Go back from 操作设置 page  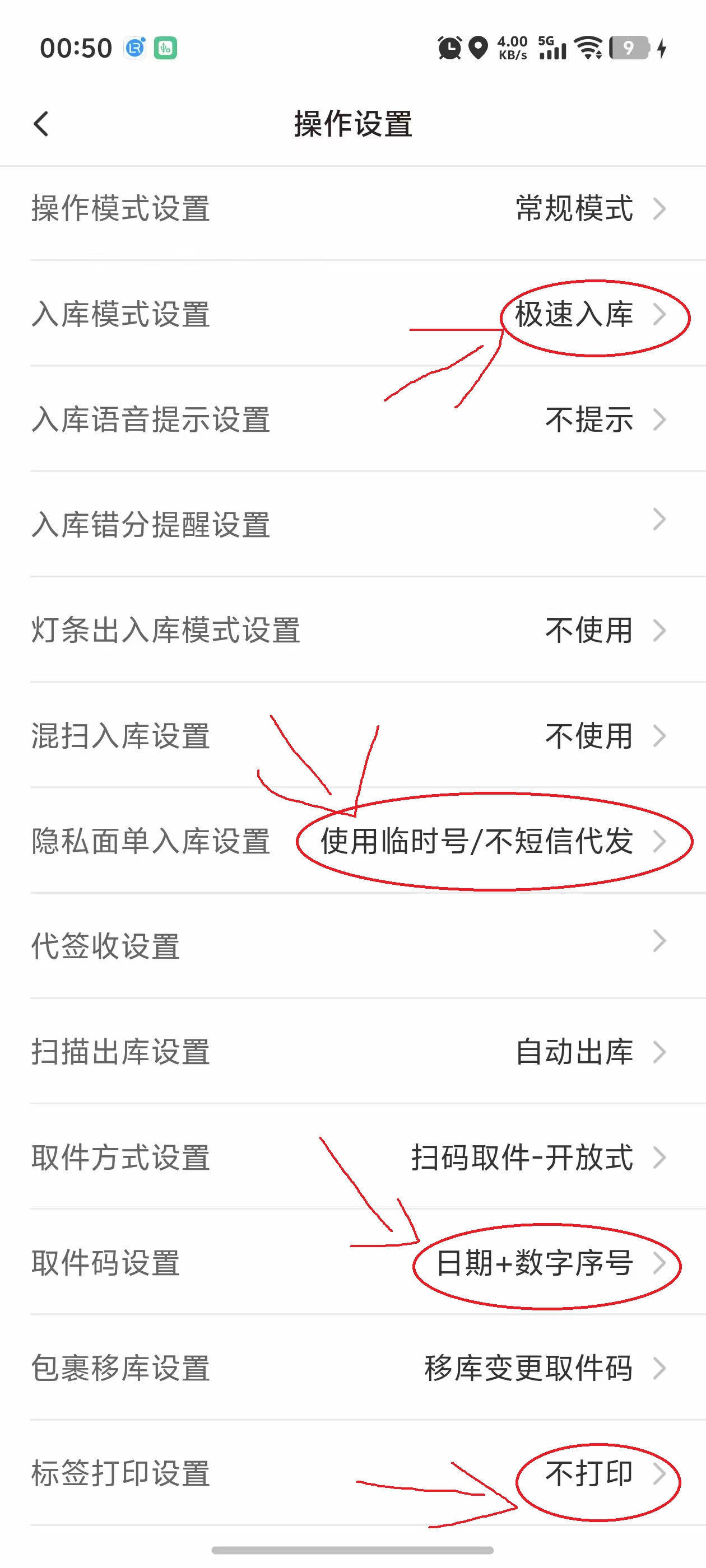click(41, 124)
